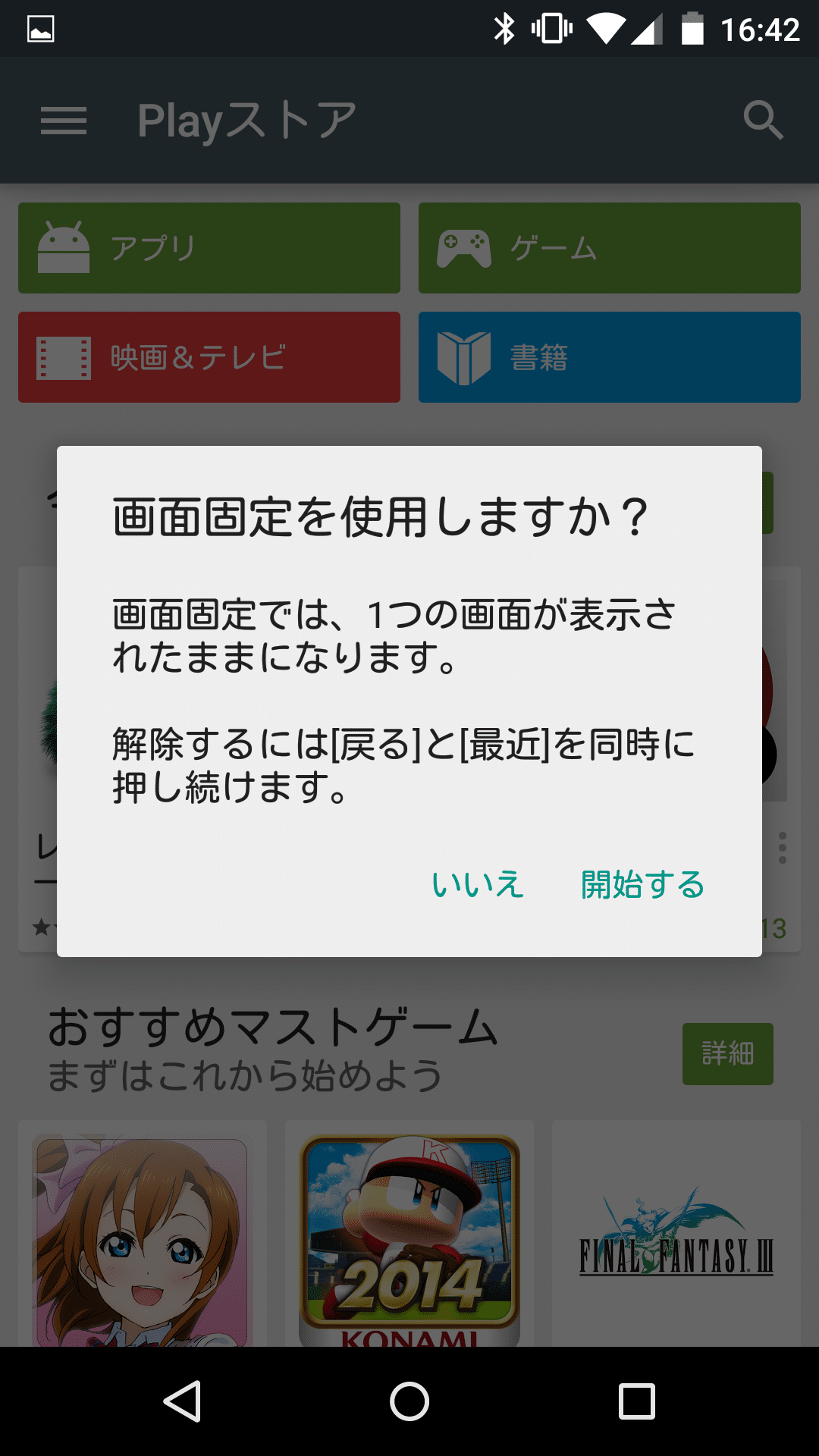Go to the home screen

pyautogui.click(x=409, y=1401)
